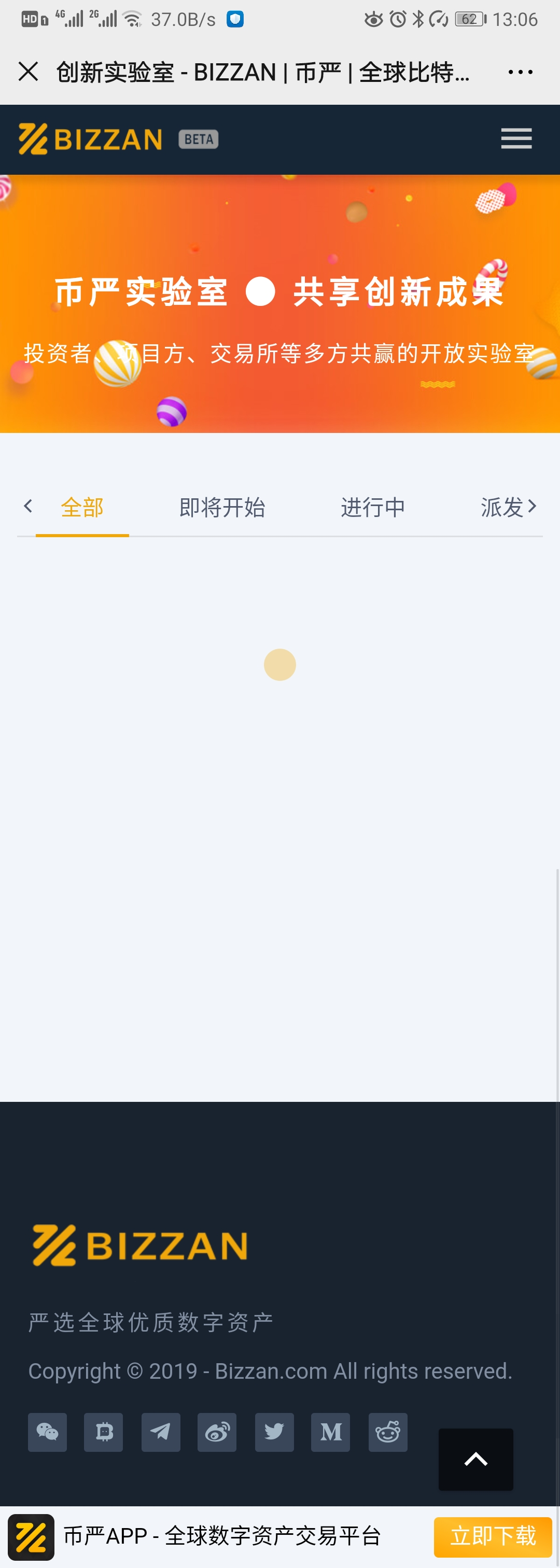Click the back-to-top arrow button
Viewport: 560px width, 1568px height.
pyautogui.click(x=475, y=1460)
